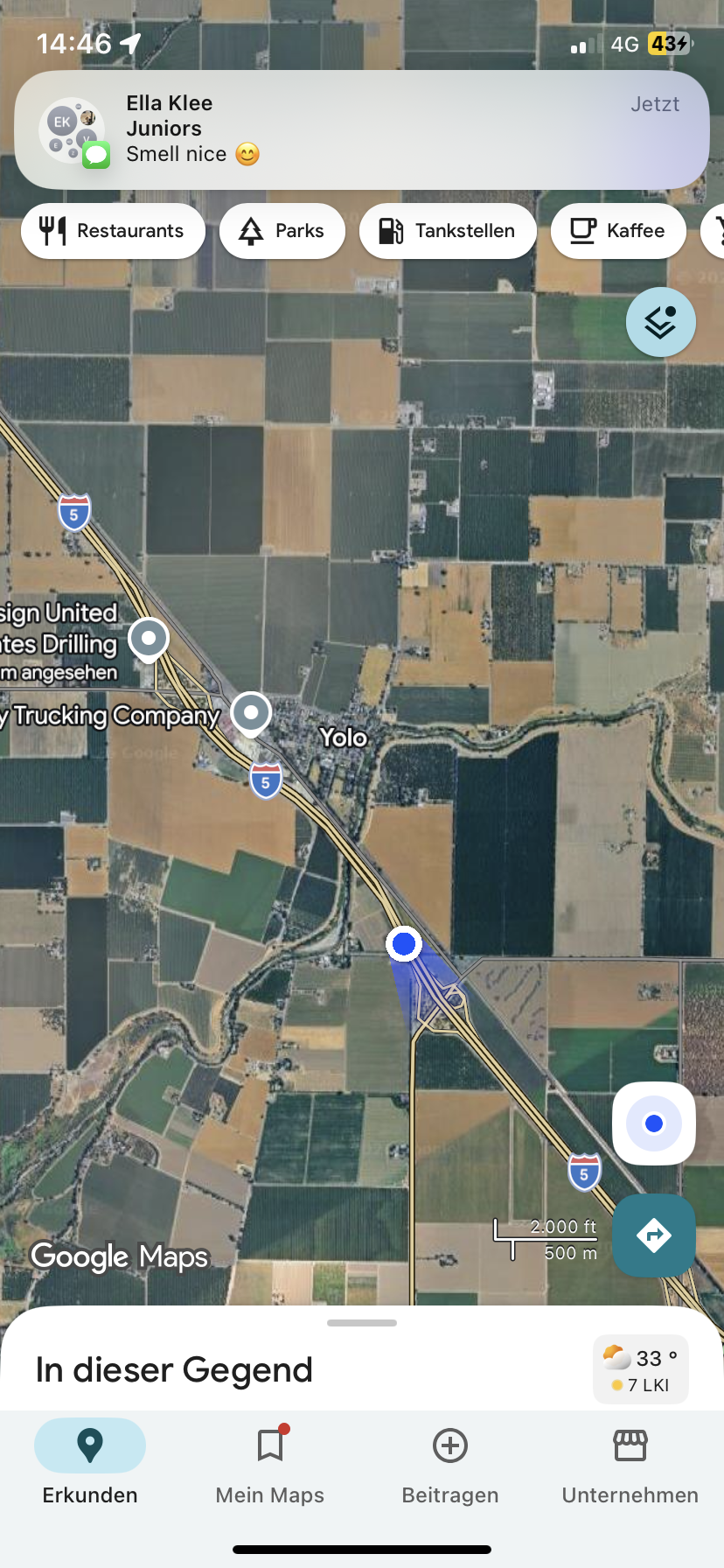The image size is (724, 1568).
Task: Switch to the Erkunden tab
Action: coord(90,1463)
